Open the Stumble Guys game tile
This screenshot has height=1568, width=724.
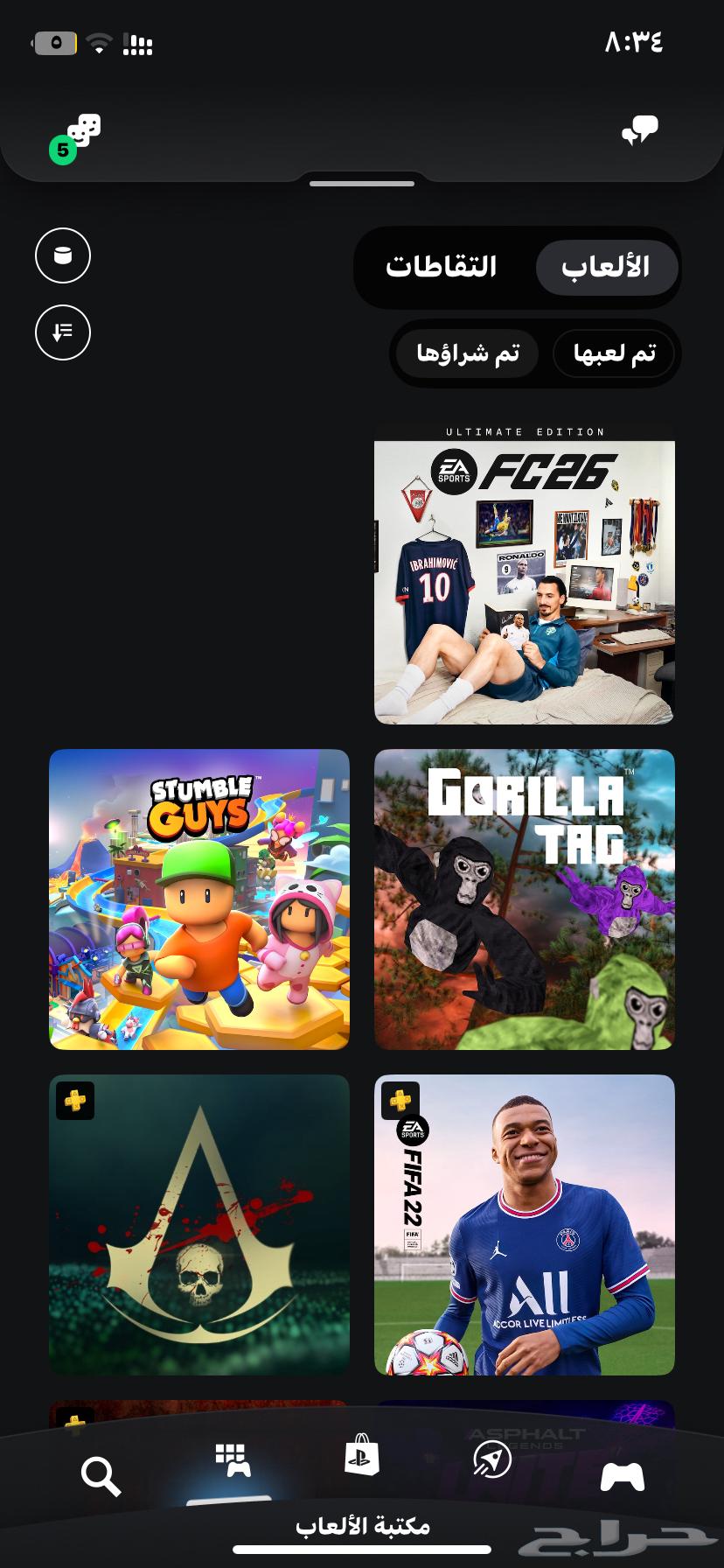pyautogui.click(x=199, y=899)
